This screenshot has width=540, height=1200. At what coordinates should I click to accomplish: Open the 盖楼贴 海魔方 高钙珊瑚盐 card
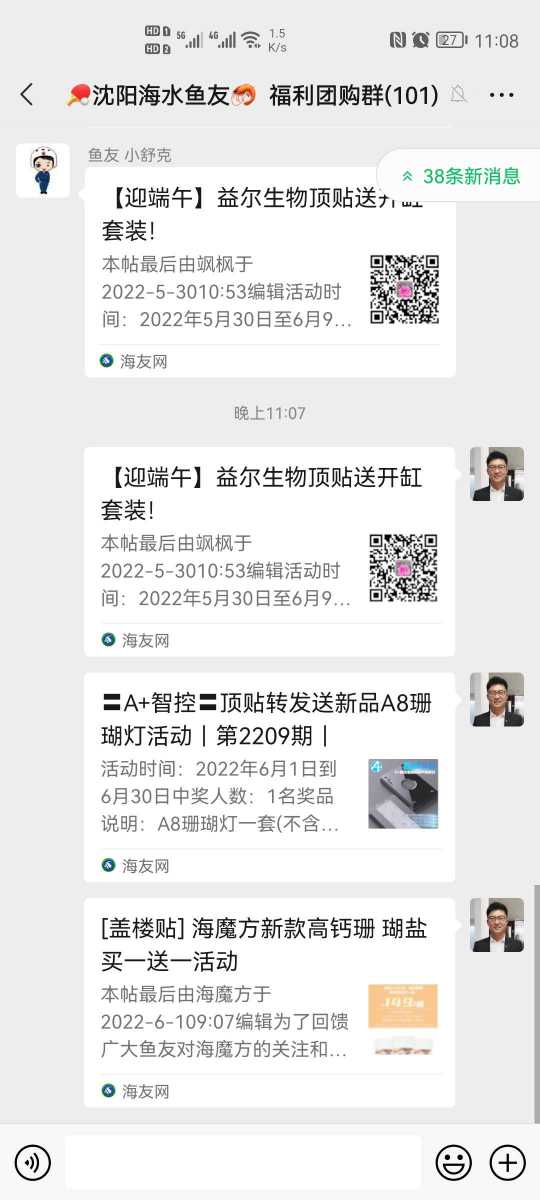[269, 1002]
